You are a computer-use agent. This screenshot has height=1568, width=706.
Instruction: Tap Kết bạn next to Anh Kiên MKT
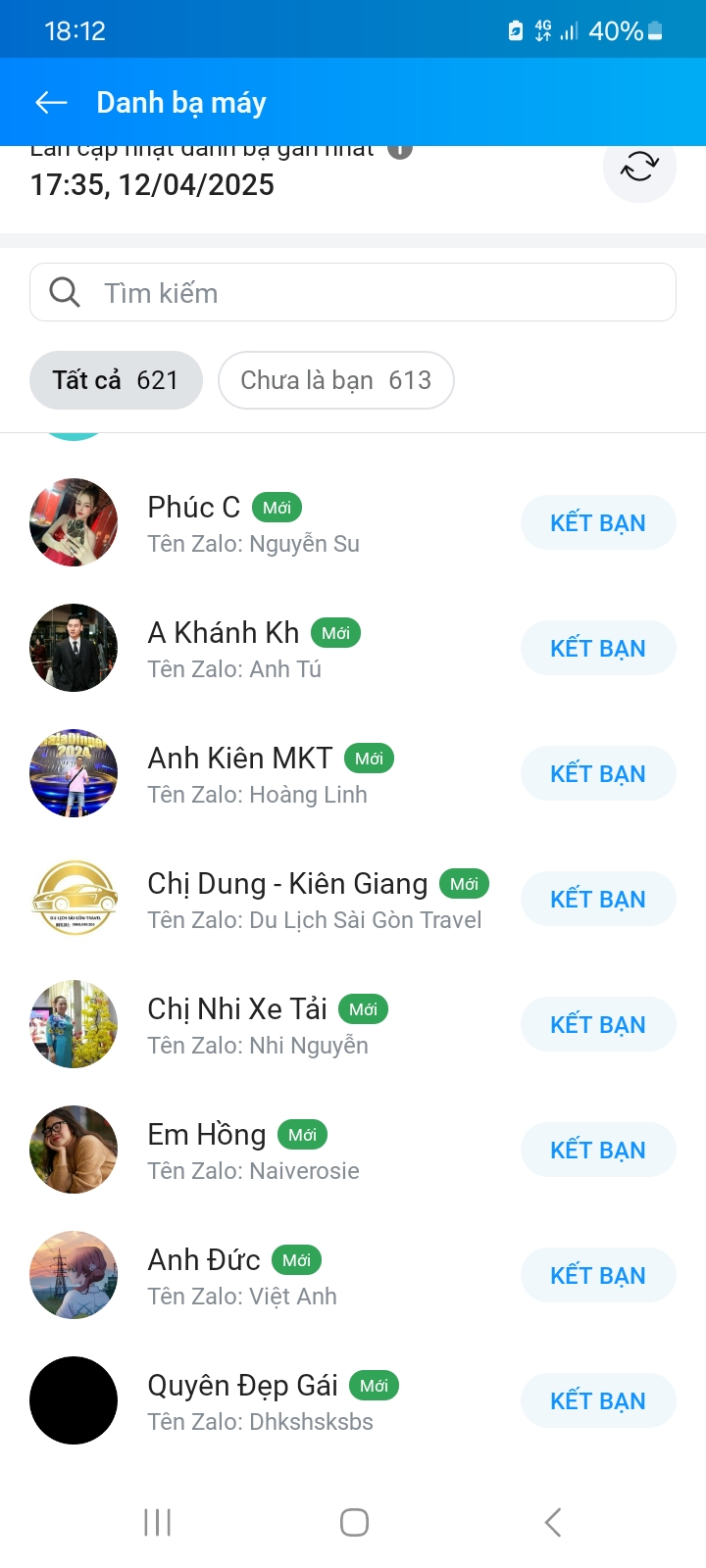[597, 774]
